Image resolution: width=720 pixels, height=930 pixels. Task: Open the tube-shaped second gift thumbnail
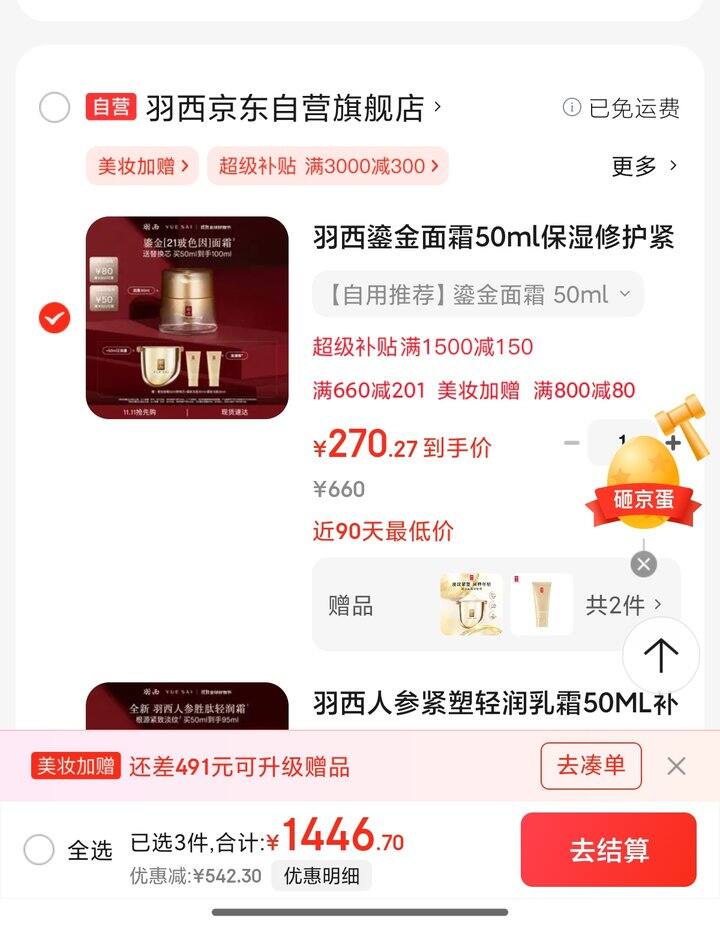pos(541,603)
